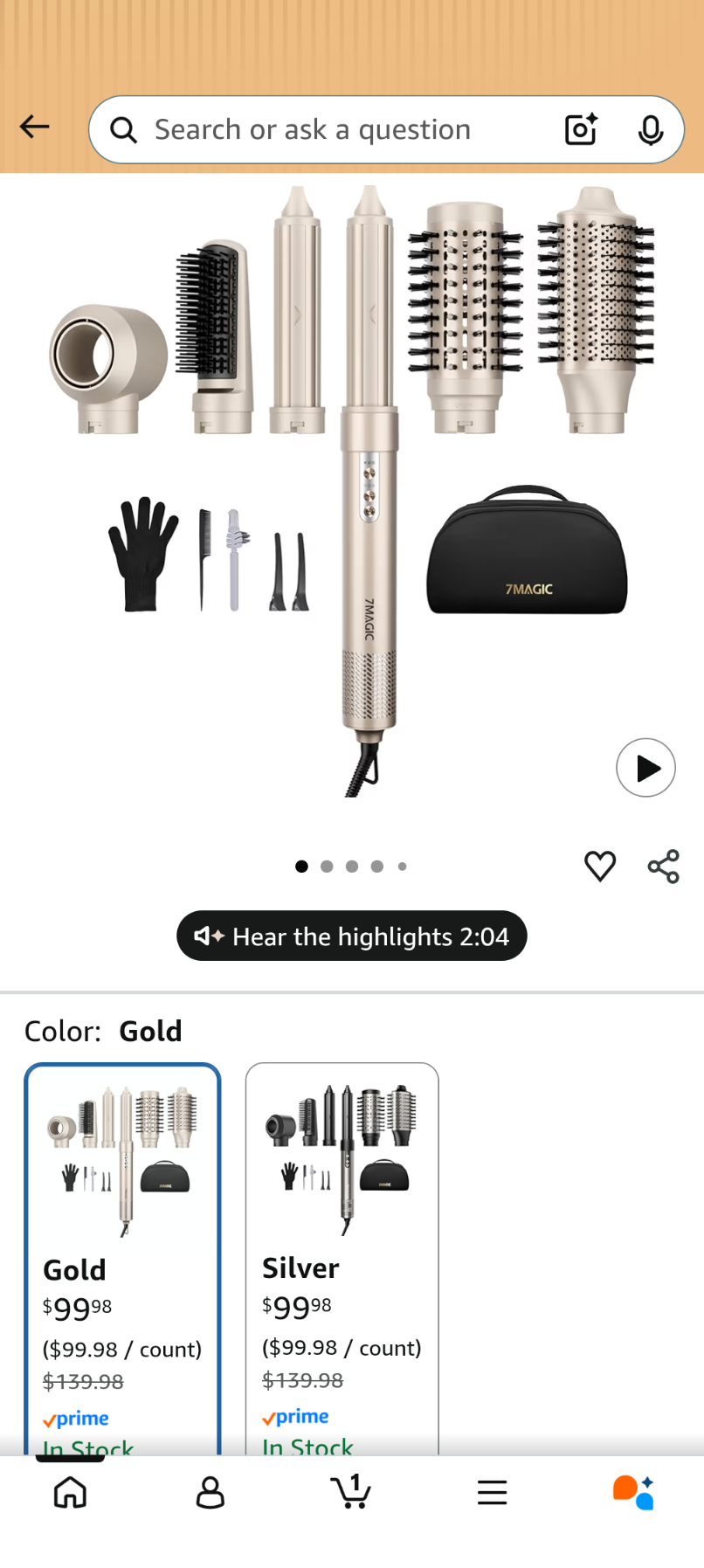Play the product video

(645, 768)
